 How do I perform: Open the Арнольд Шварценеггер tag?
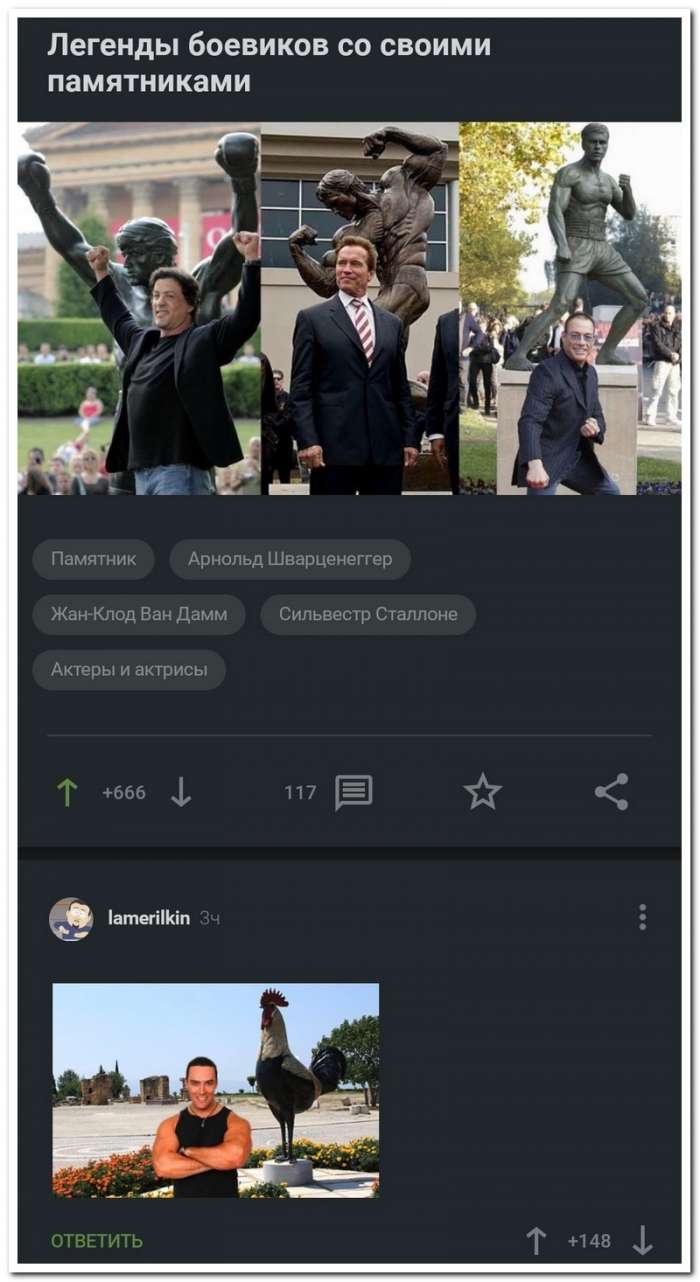tap(290, 559)
